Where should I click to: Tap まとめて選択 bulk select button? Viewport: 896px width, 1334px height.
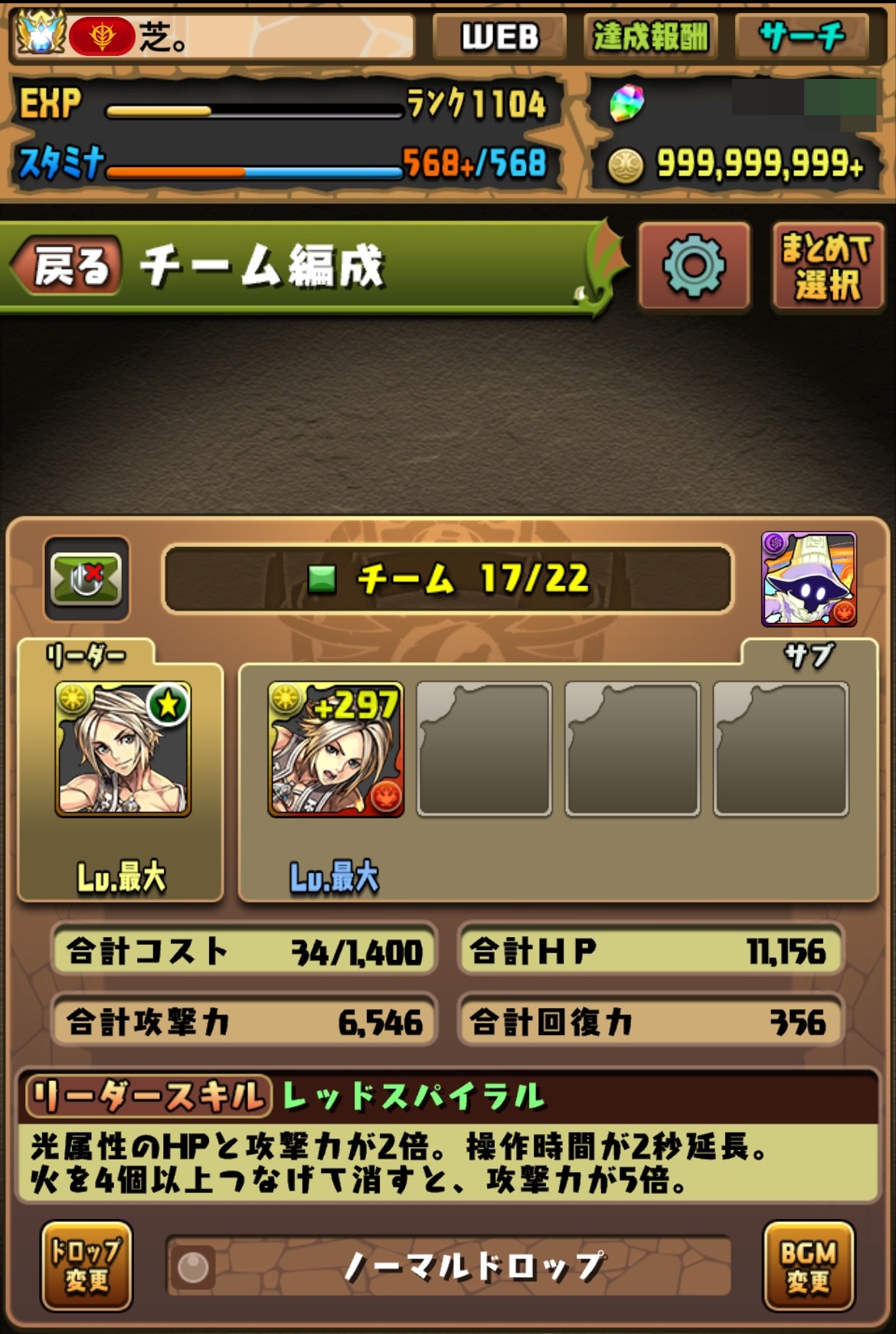[x=827, y=266]
